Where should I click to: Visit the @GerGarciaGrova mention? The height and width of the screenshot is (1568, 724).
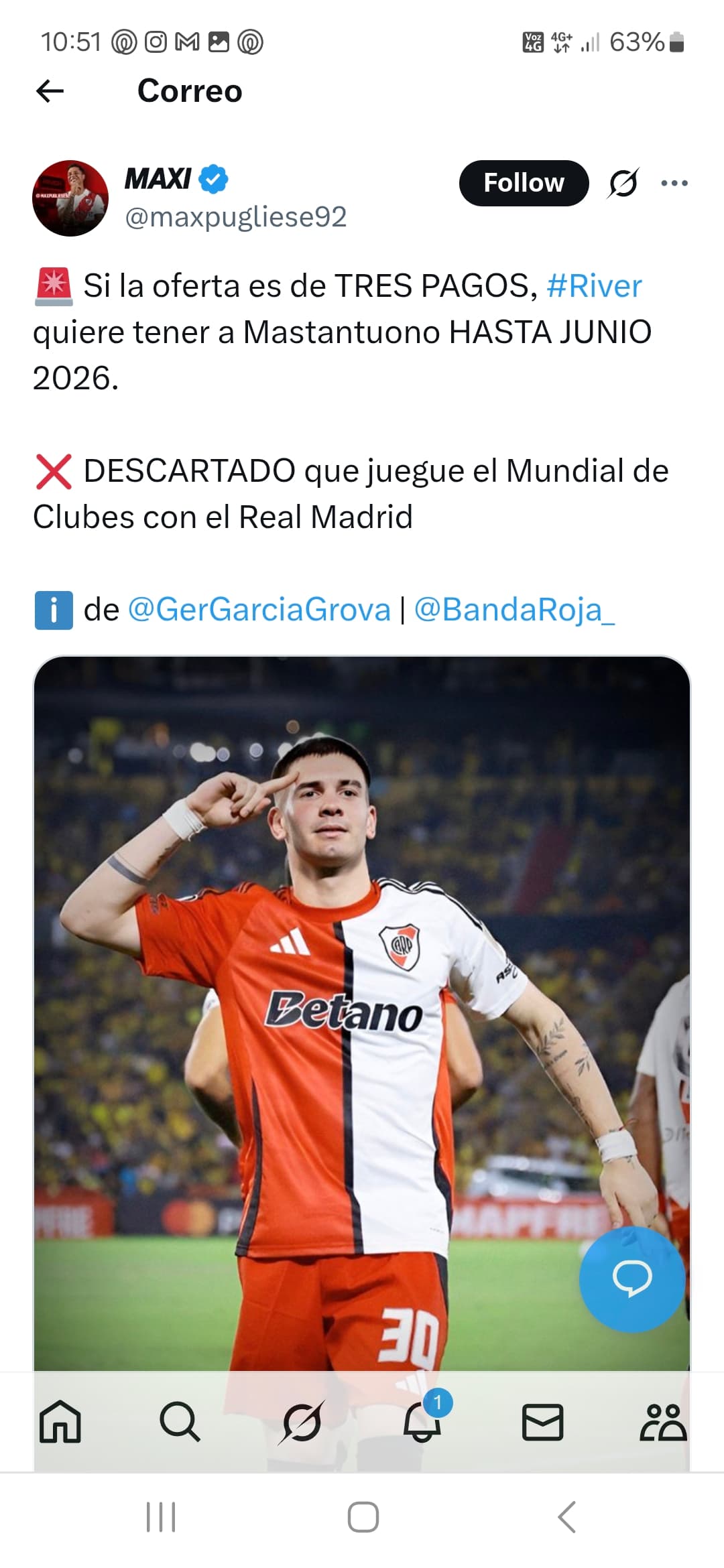pos(259,610)
